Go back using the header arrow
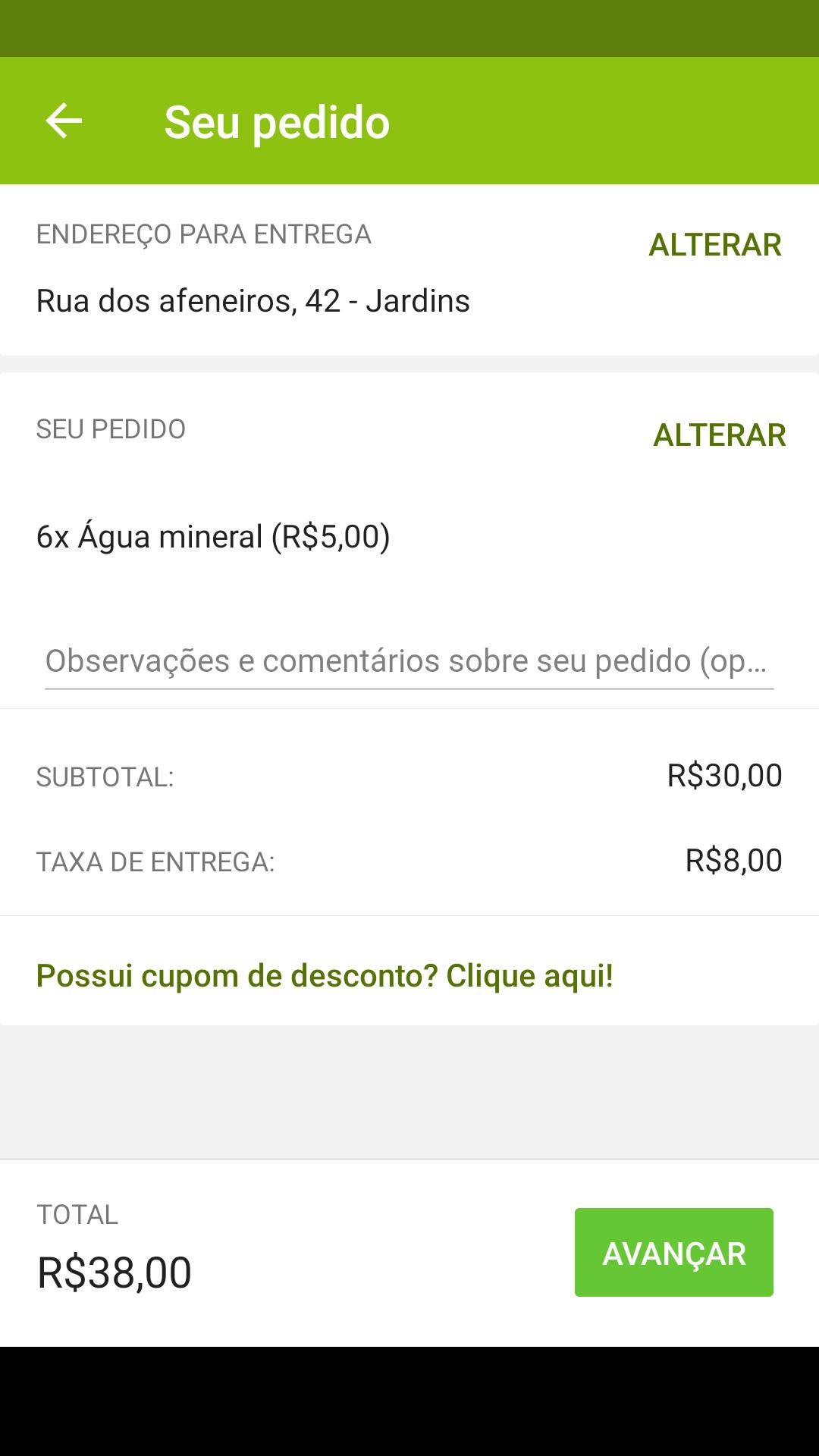819x1456 pixels. 64,121
